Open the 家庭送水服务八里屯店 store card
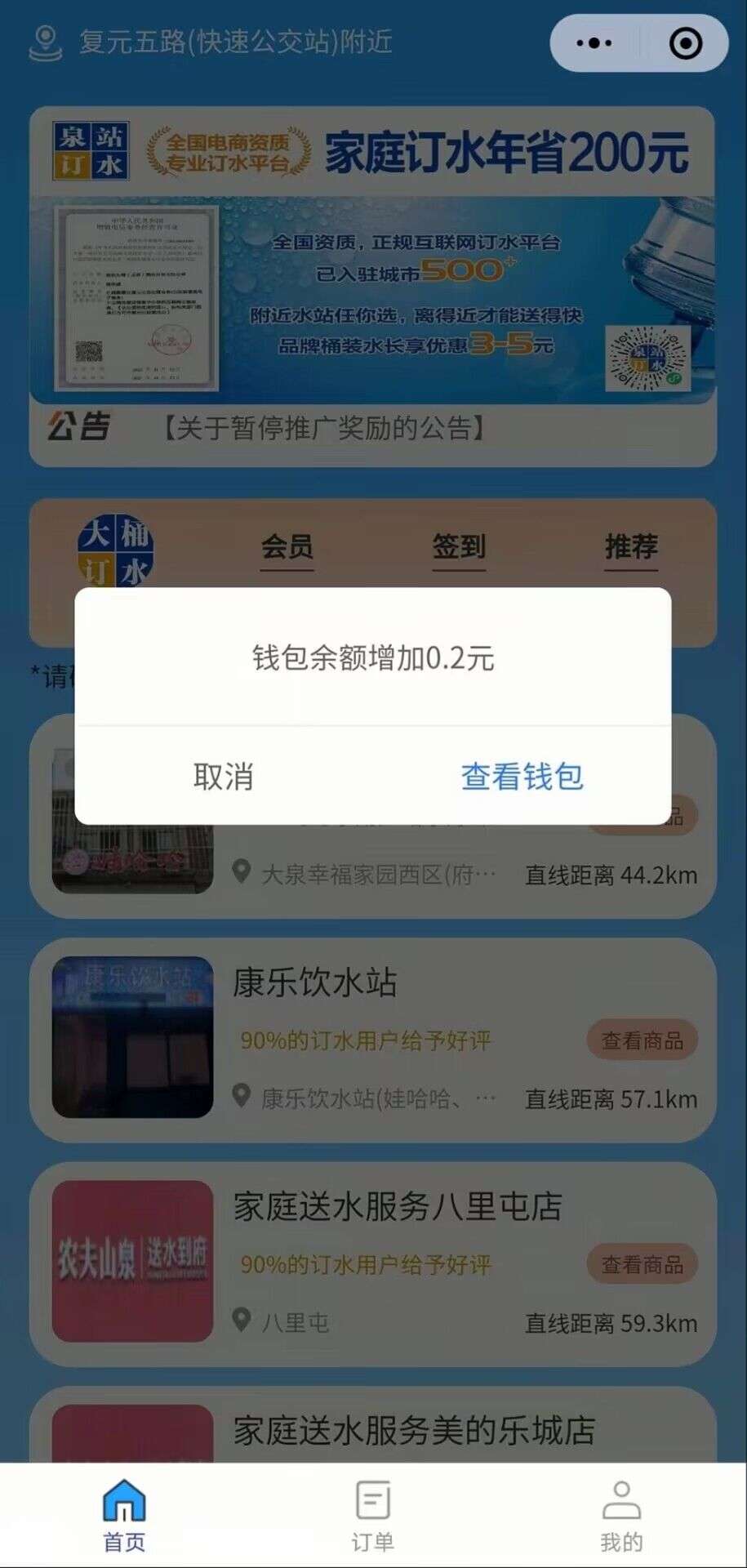This screenshot has height=1568, width=747. (x=398, y=1206)
